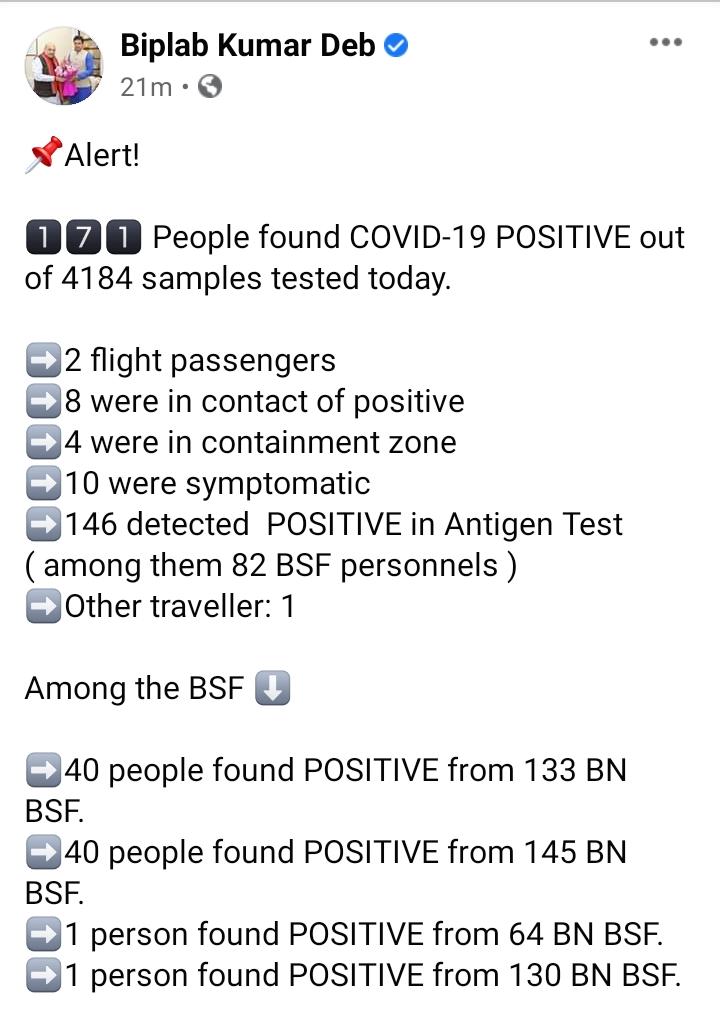Tap the public audience globe icon
This screenshot has width=720, height=1012.
(x=210, y=86)
